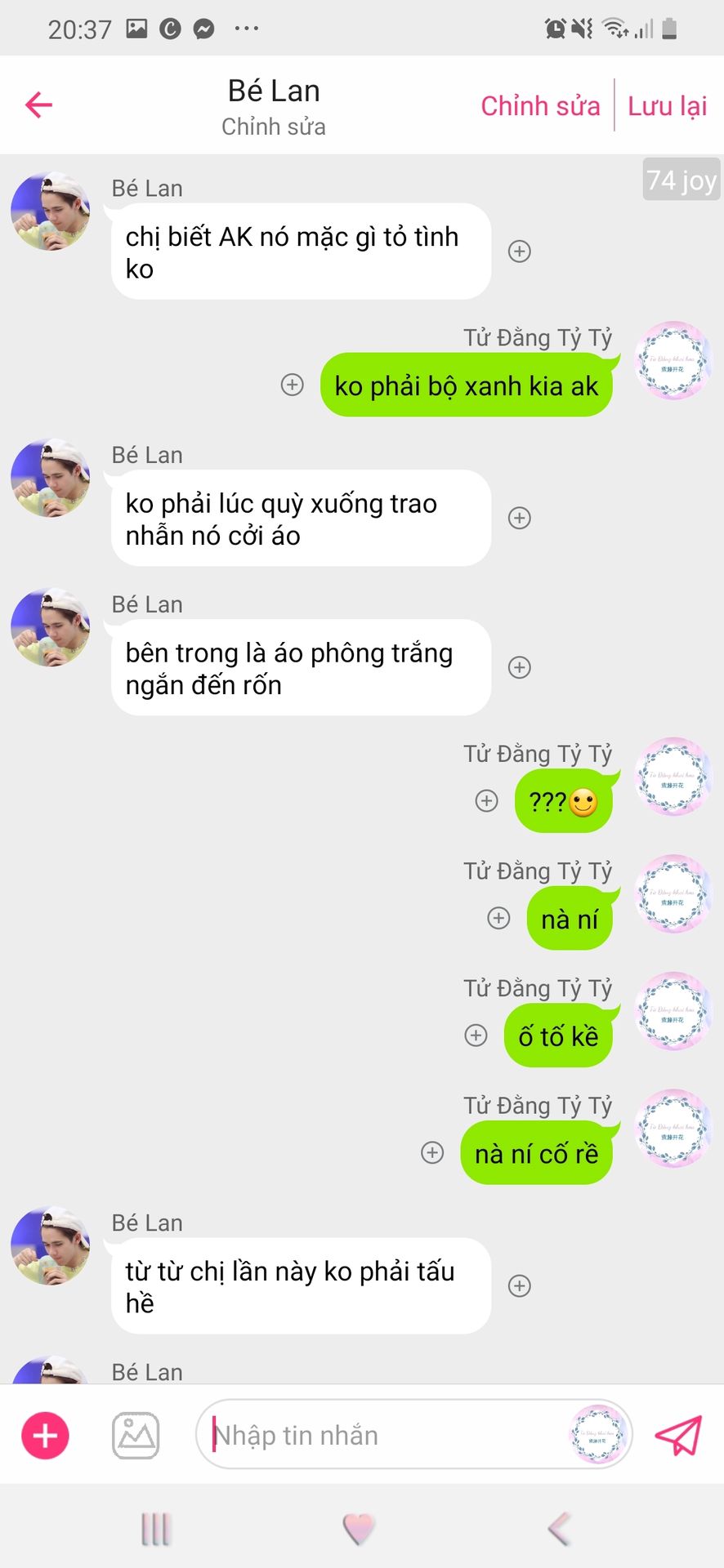Open the system recent apps button
724x1568 pixels.
156,1529
